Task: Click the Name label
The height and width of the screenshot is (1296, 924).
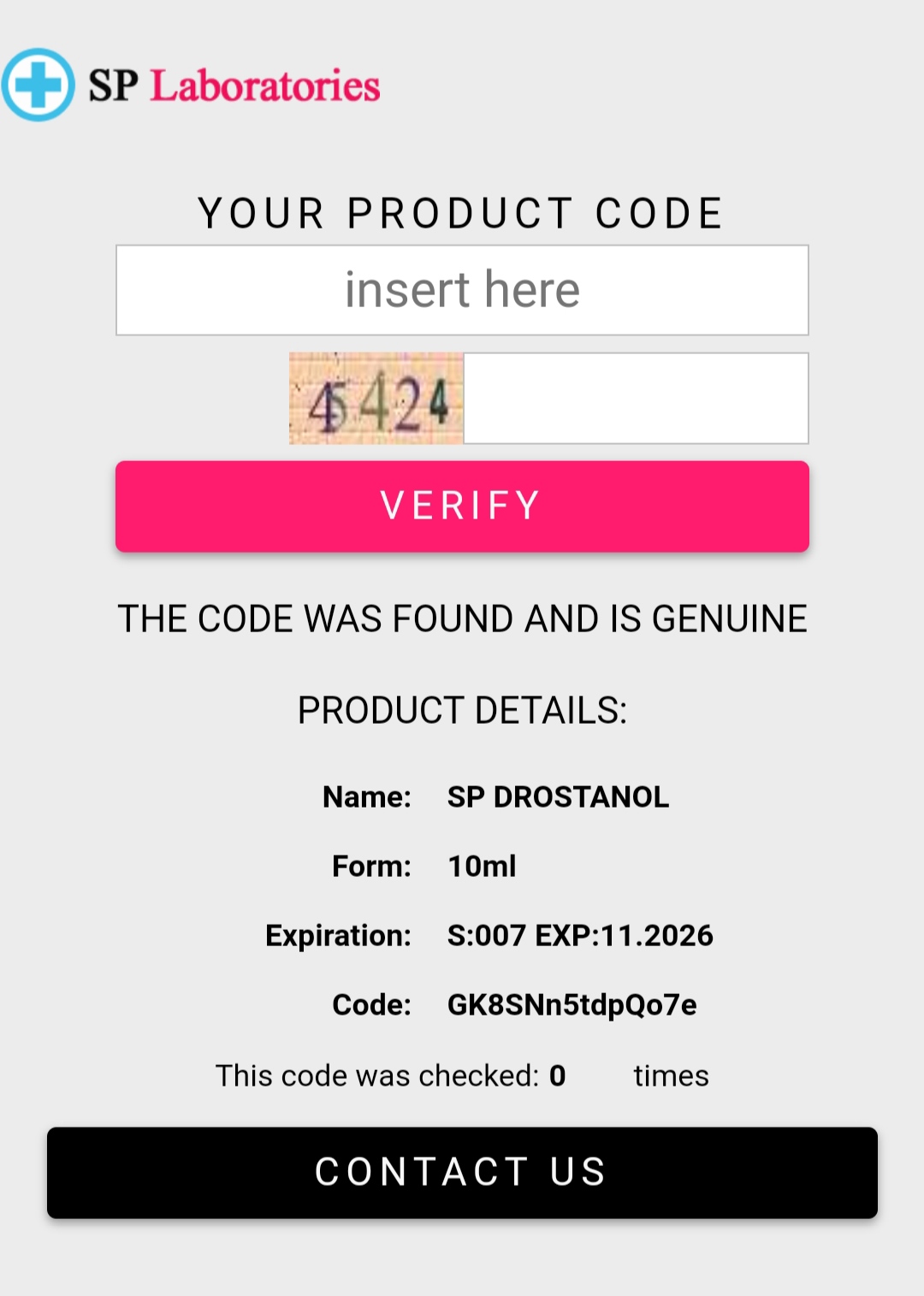Action: click(368, 797)
